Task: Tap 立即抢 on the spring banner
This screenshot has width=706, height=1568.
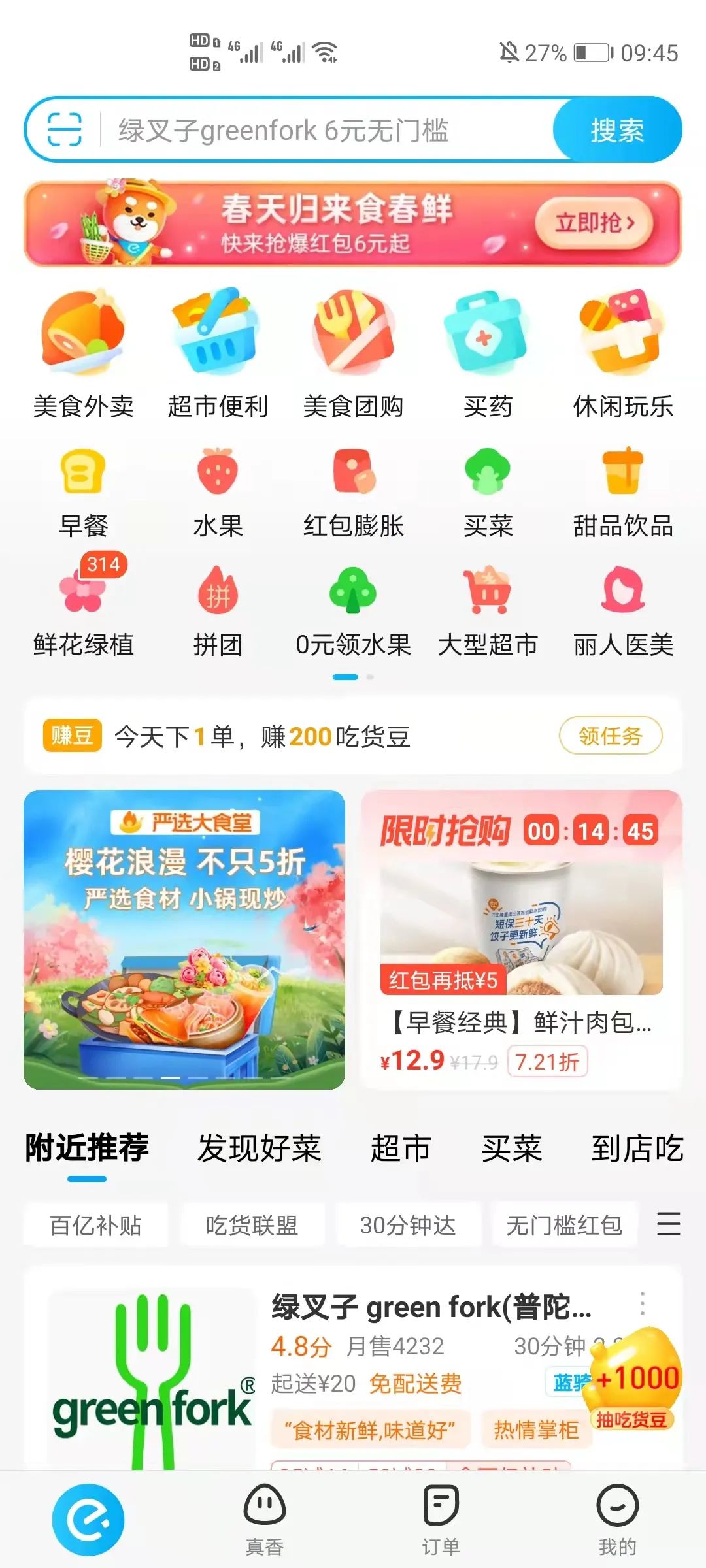Action: 594,223
